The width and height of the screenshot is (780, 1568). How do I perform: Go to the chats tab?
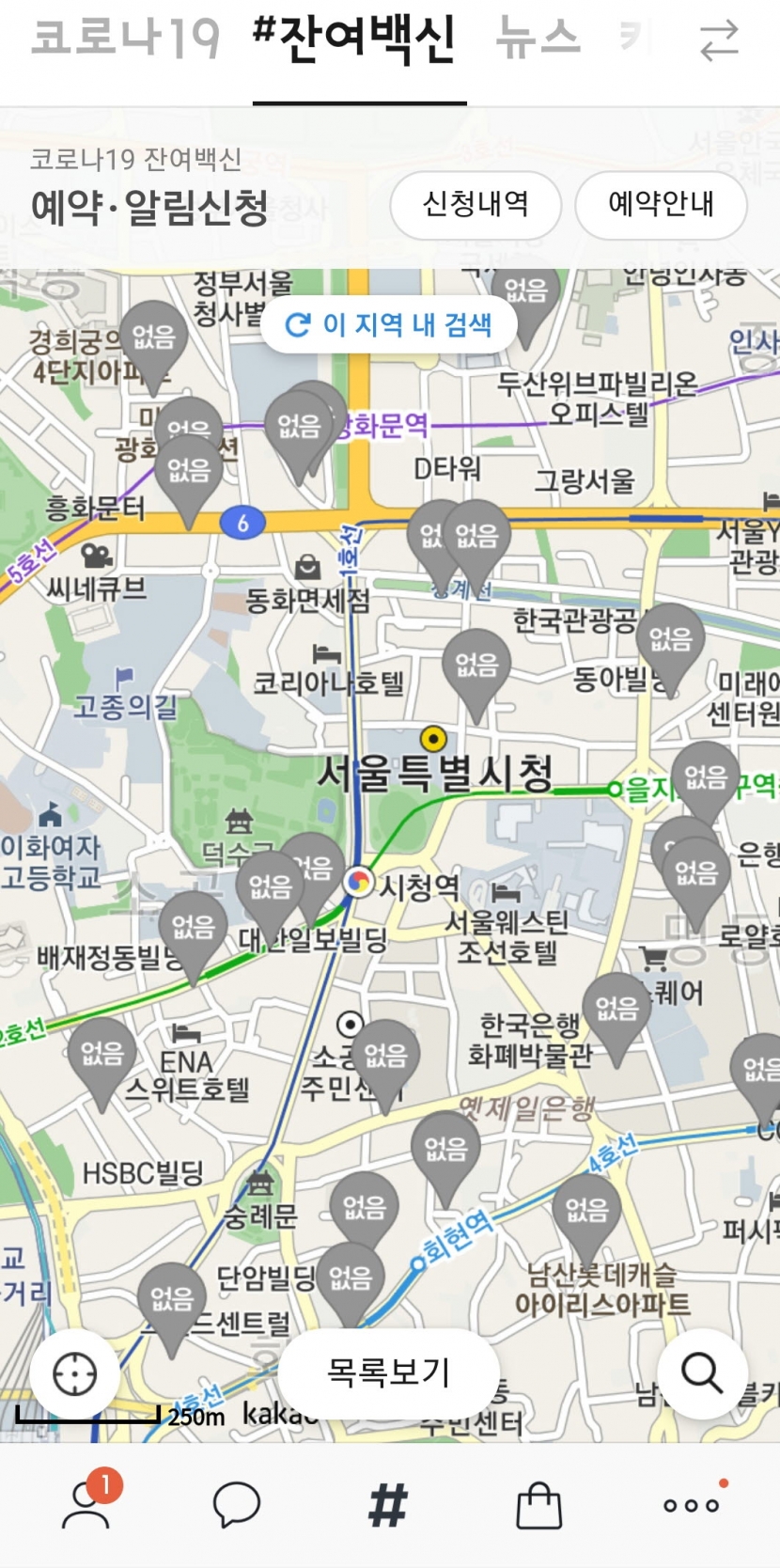[237, 1504]
